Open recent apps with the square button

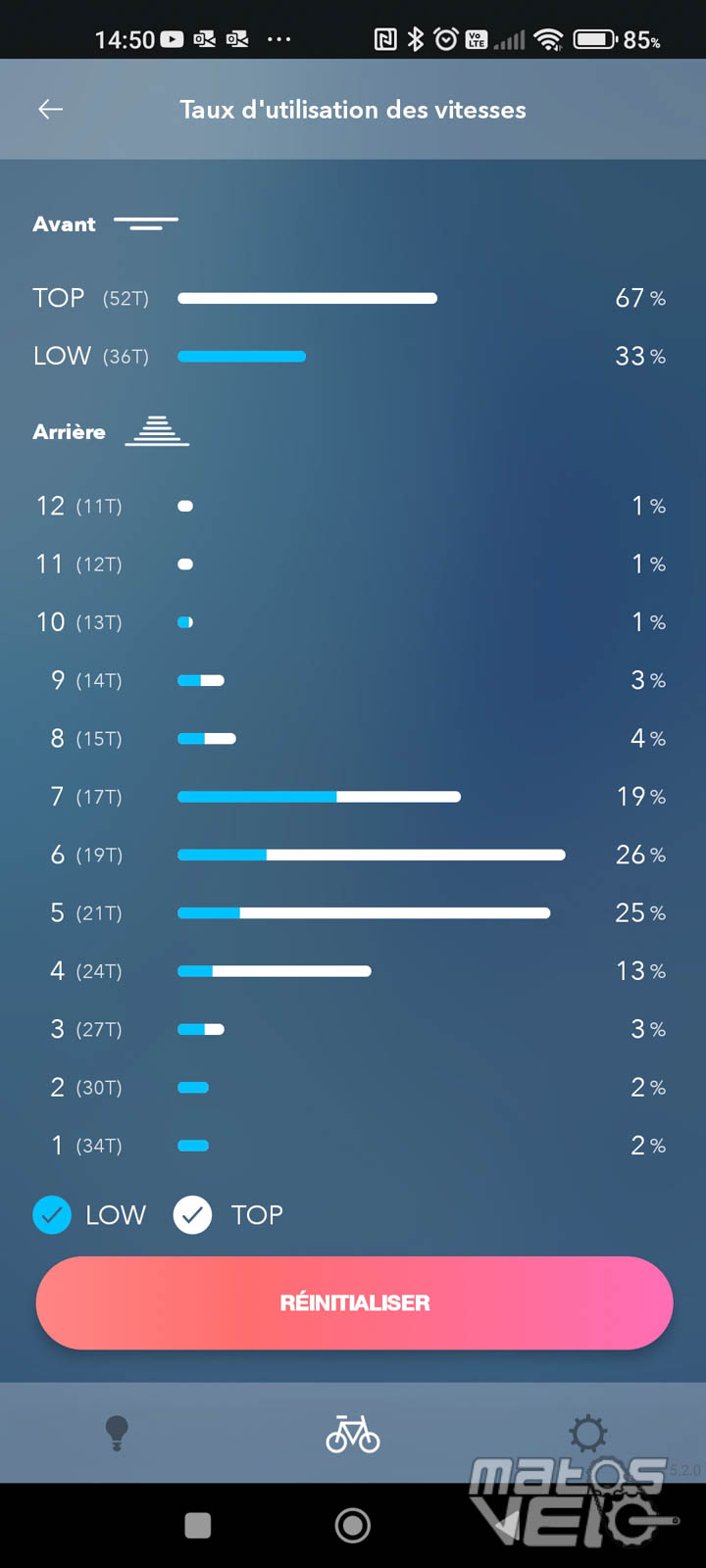click(x=198, y=1525)
